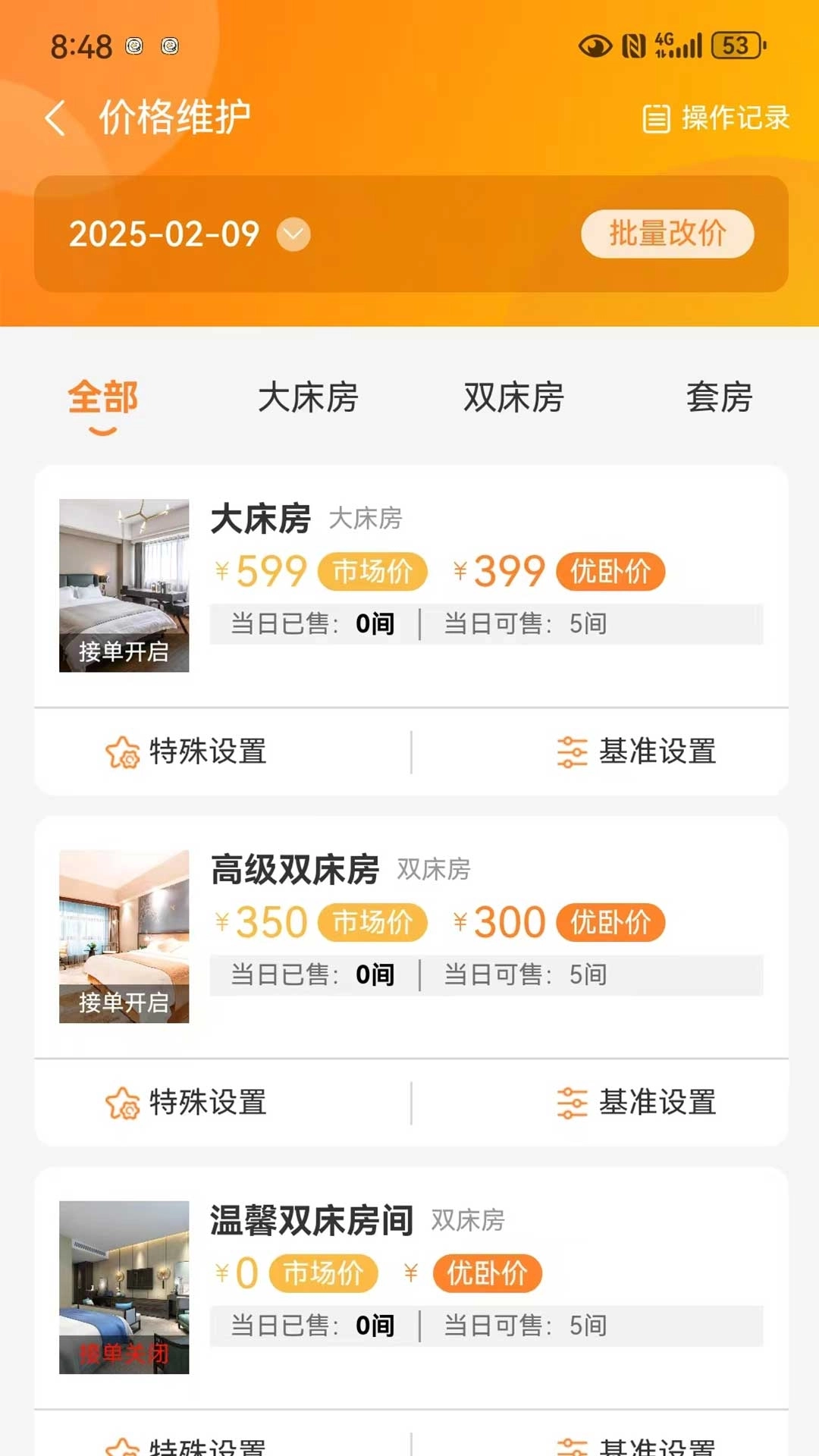Click the eye-protection icon in status bar
This screenshot has height=1456, width=819.
[x=597, y=45]
